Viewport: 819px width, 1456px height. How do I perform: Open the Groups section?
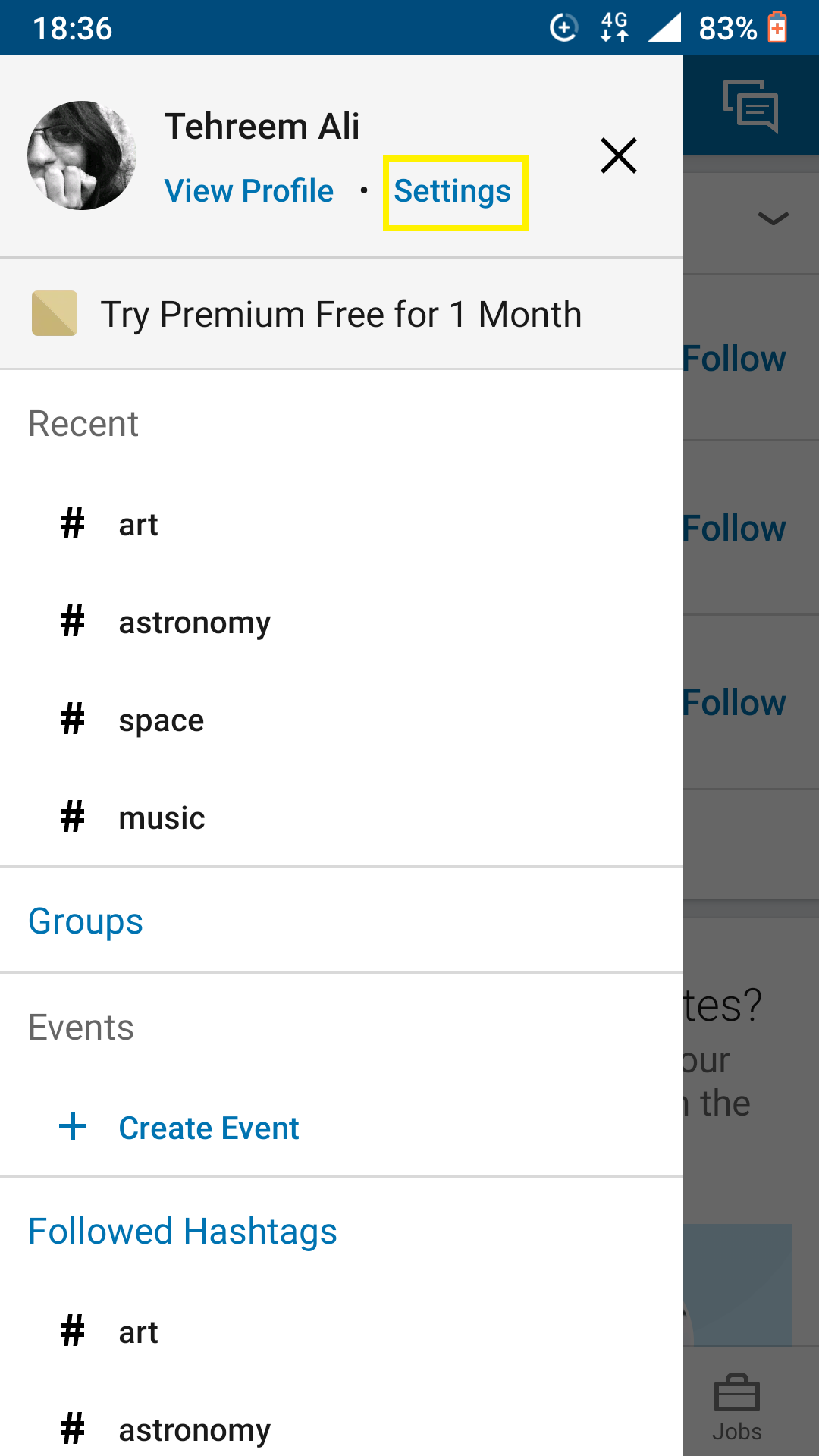(86, 921)
